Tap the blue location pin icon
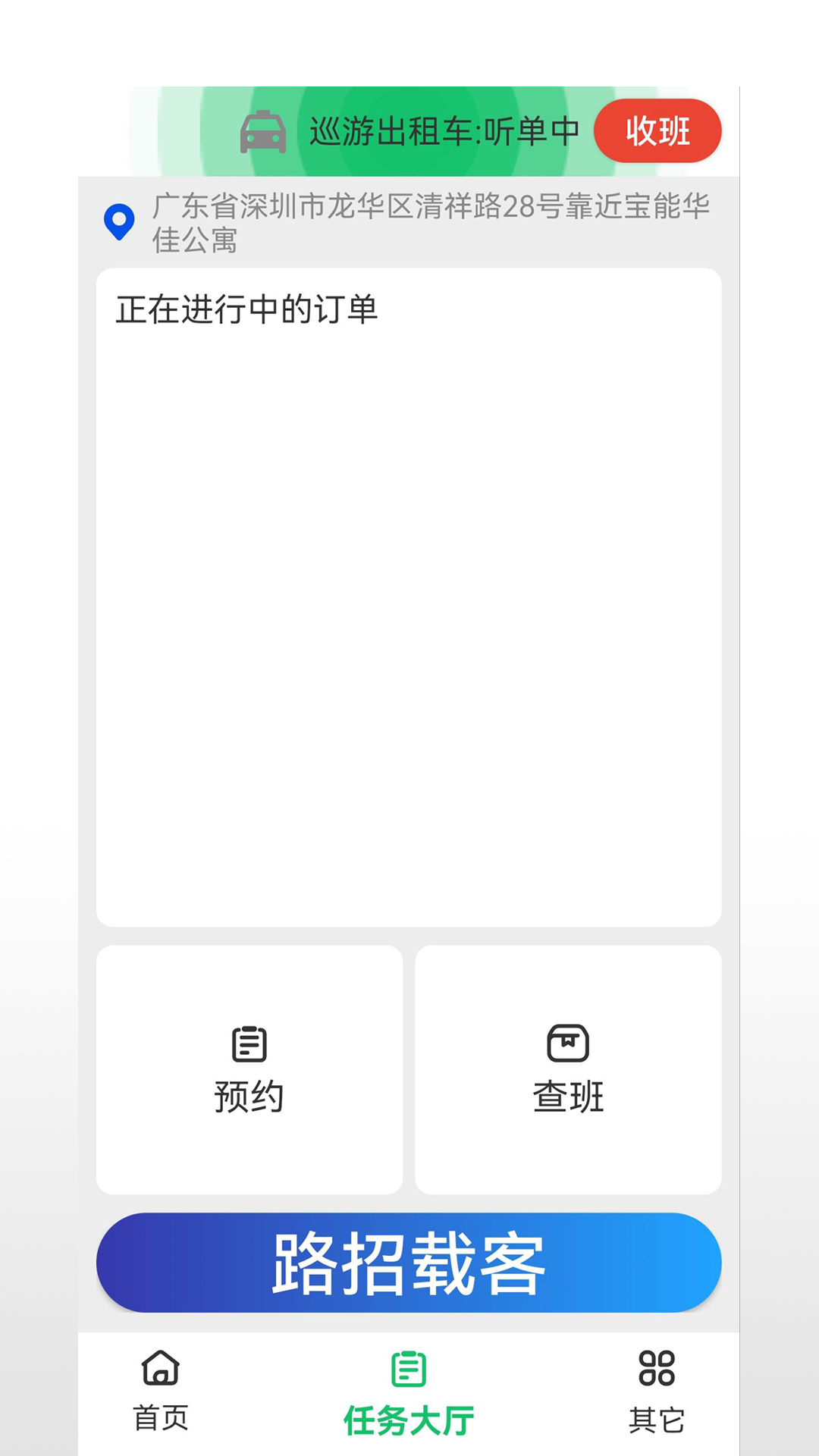This screenshot has height=1456, width=819. [x=118, y=220]
